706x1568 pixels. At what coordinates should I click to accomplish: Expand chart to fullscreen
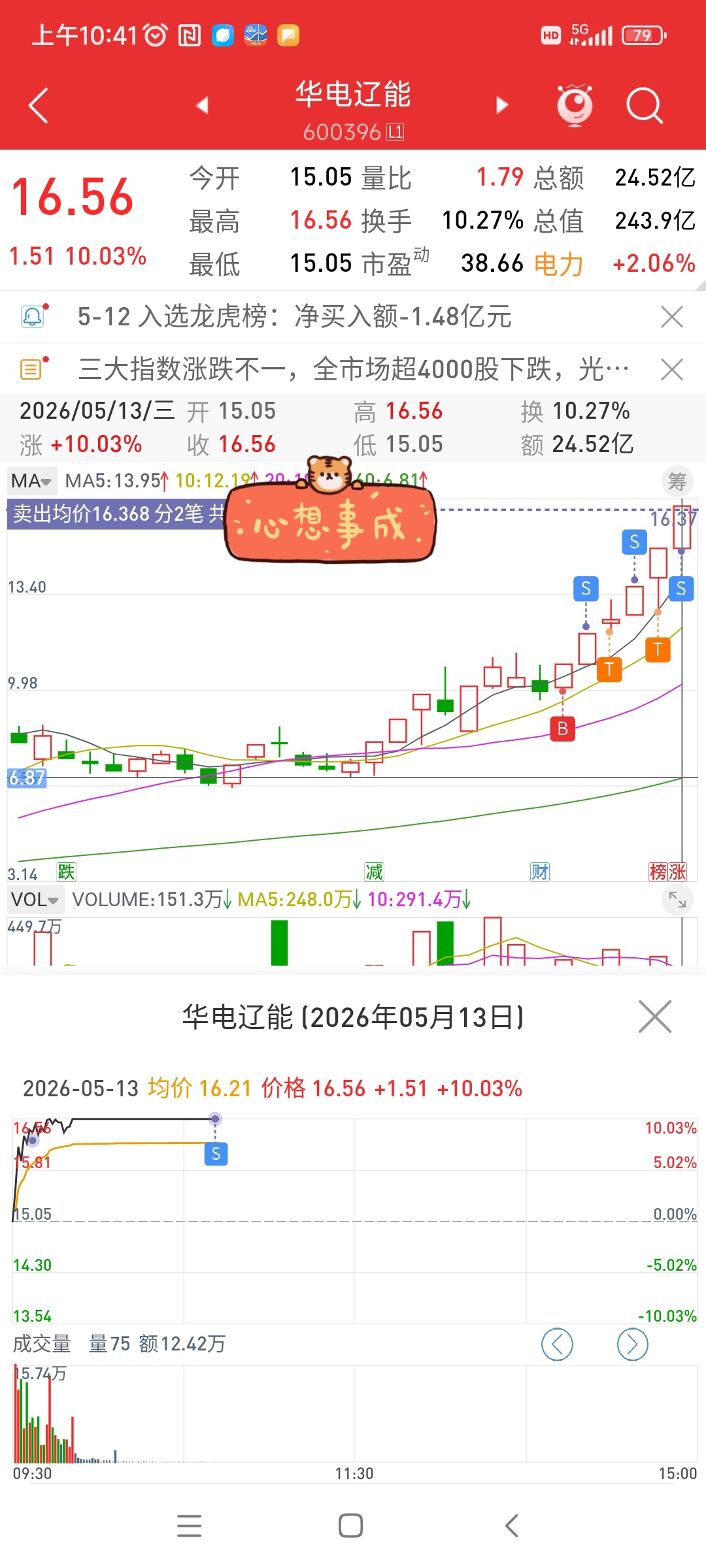pos(677,901)
